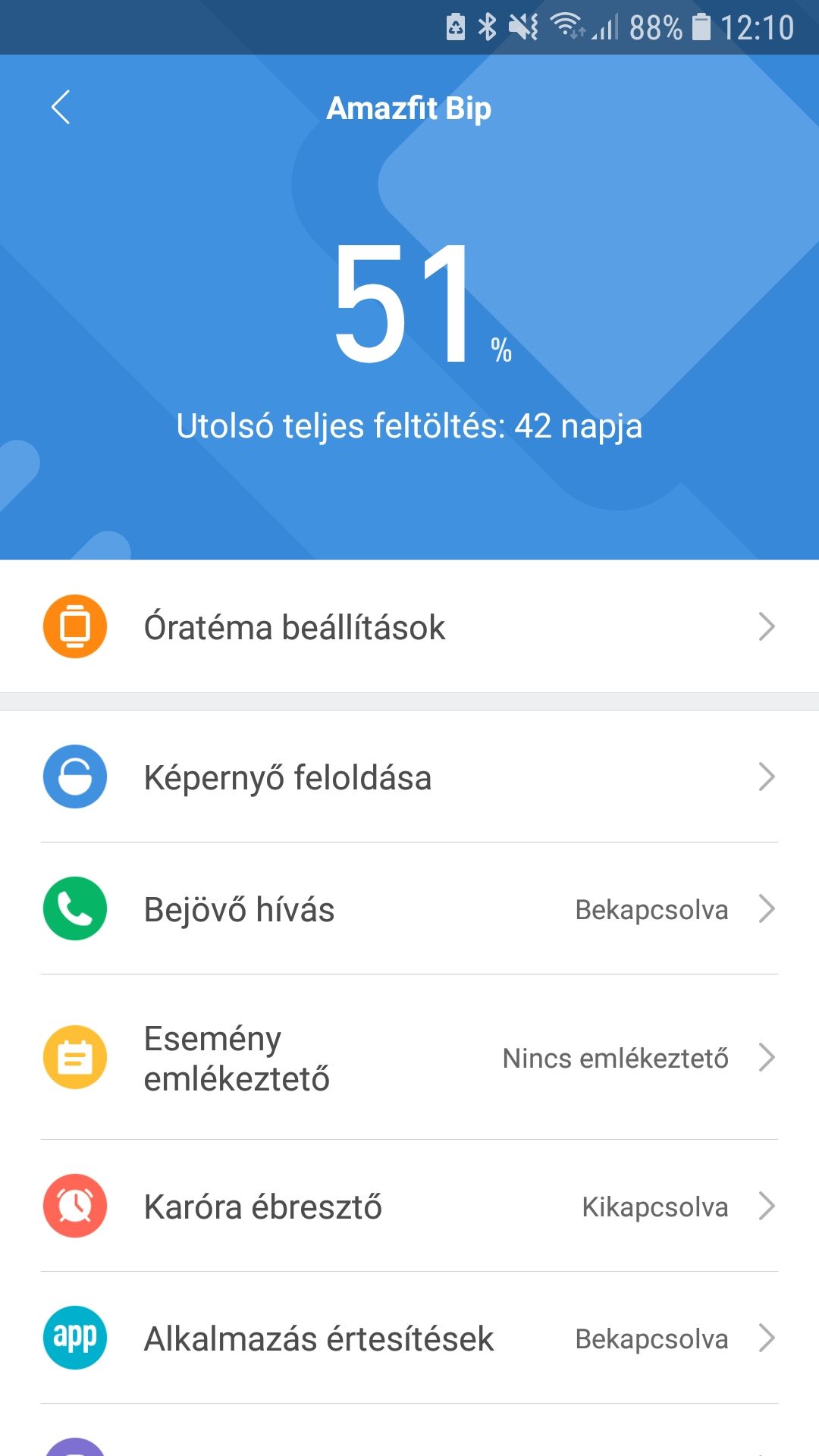Open Esemény emlékeztető row
819x1456 pixels.
click(409, 1058)
